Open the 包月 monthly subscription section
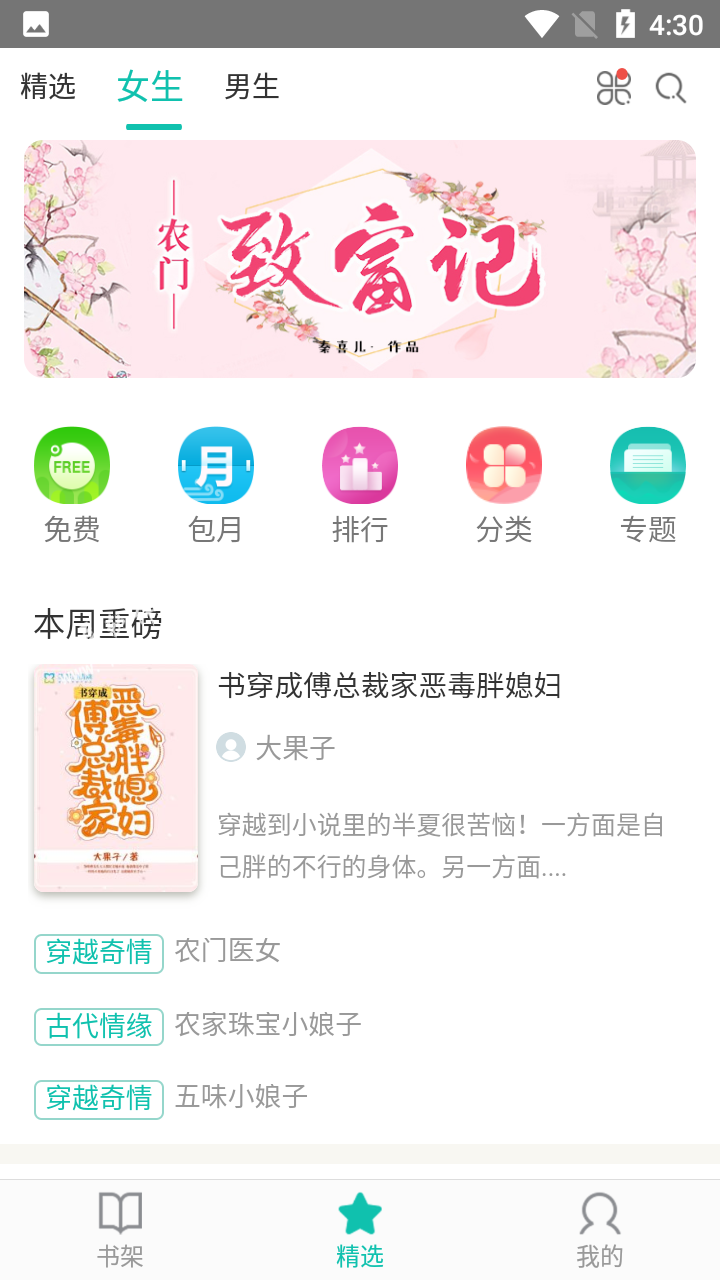720x1280 pixels. [x=216, y=485]
